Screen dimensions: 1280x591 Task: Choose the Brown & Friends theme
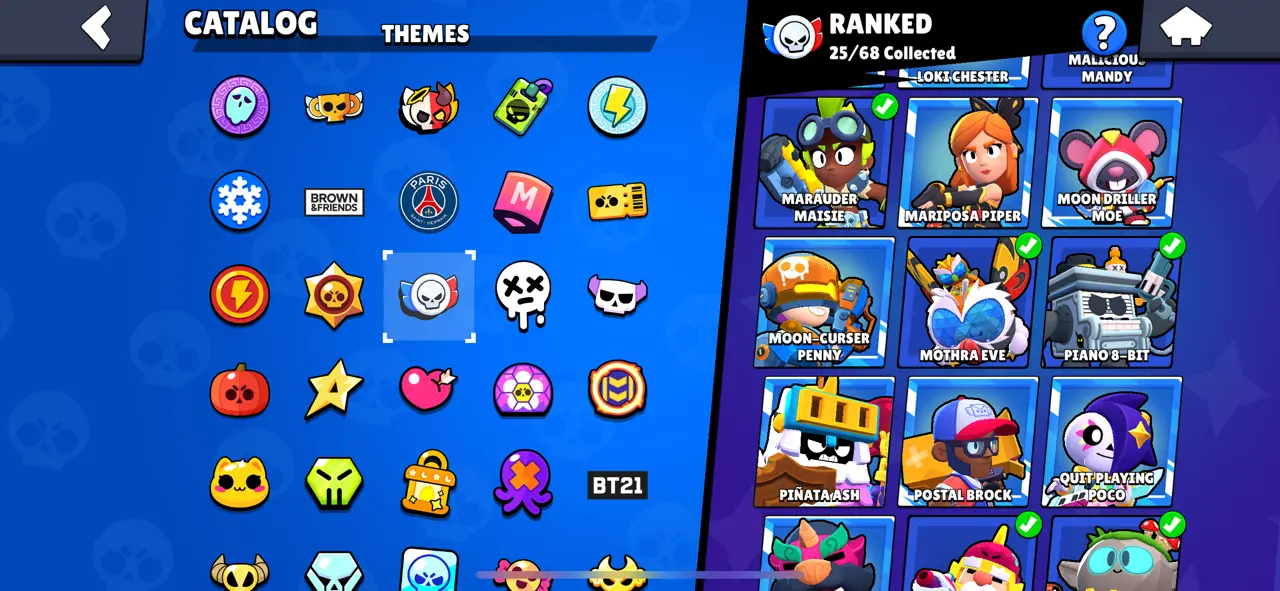click(x=334, y=202)
